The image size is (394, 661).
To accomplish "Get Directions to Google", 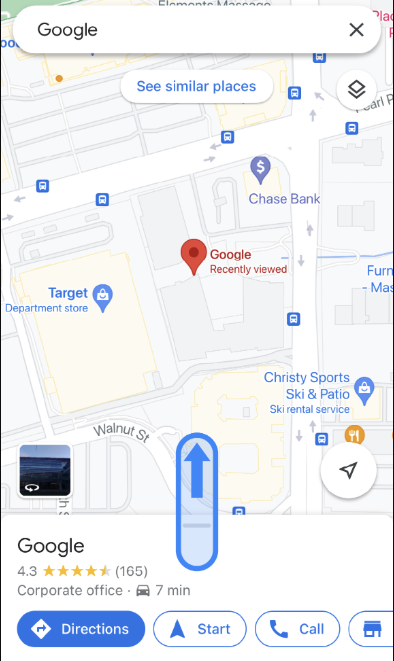I will [x=81, y=629].
